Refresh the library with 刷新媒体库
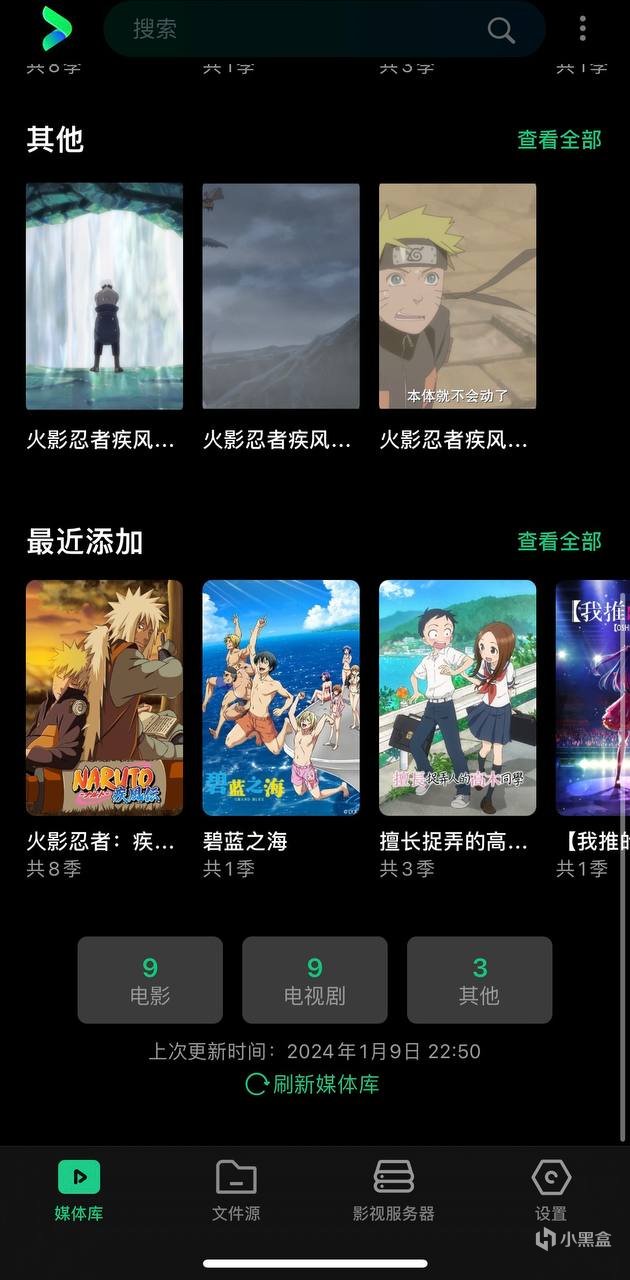This screenshot has width=630, height=1280. (x=314, y=1084)
